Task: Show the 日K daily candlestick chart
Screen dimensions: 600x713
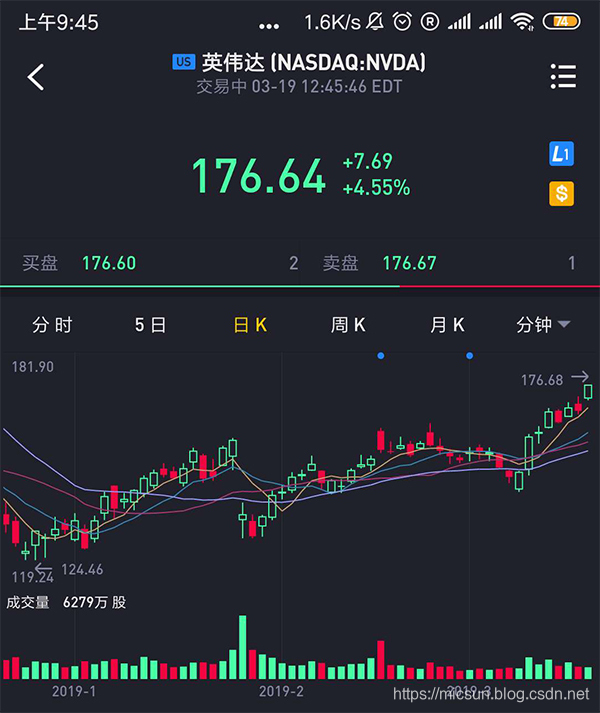Action: [250, 325]
